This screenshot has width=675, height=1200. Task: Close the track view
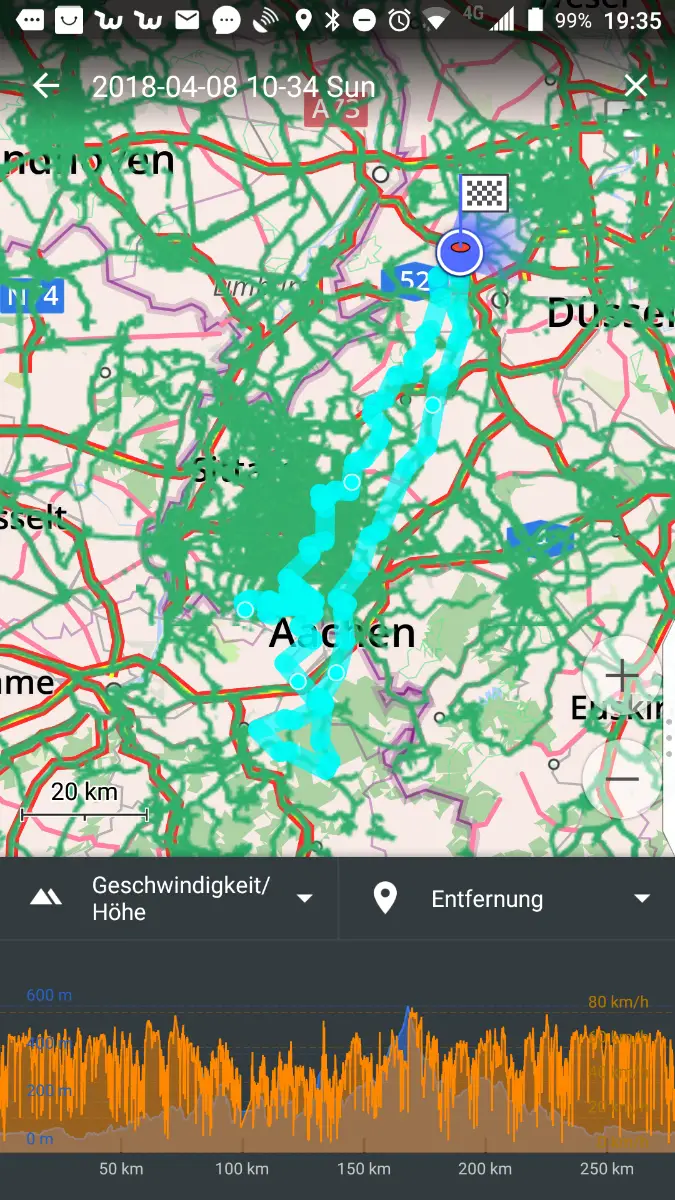click(x=636, y=86)
